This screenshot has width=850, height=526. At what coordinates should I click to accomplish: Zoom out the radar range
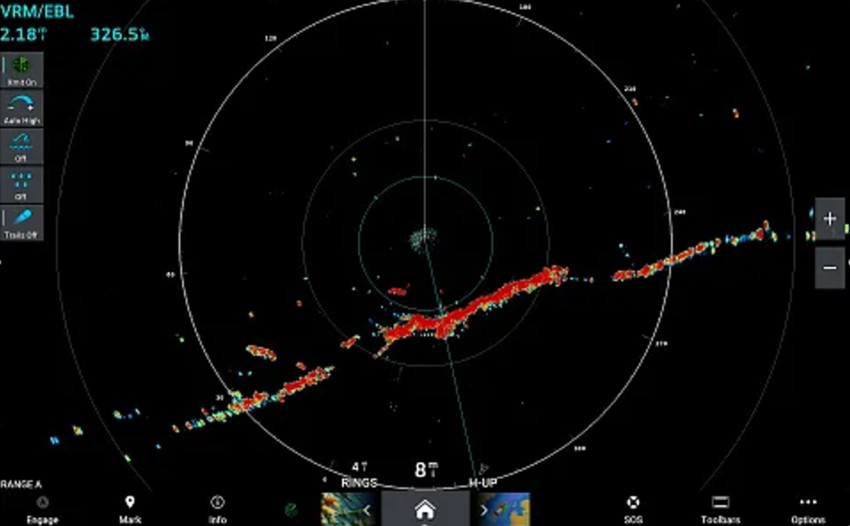[x=829, y=267]
